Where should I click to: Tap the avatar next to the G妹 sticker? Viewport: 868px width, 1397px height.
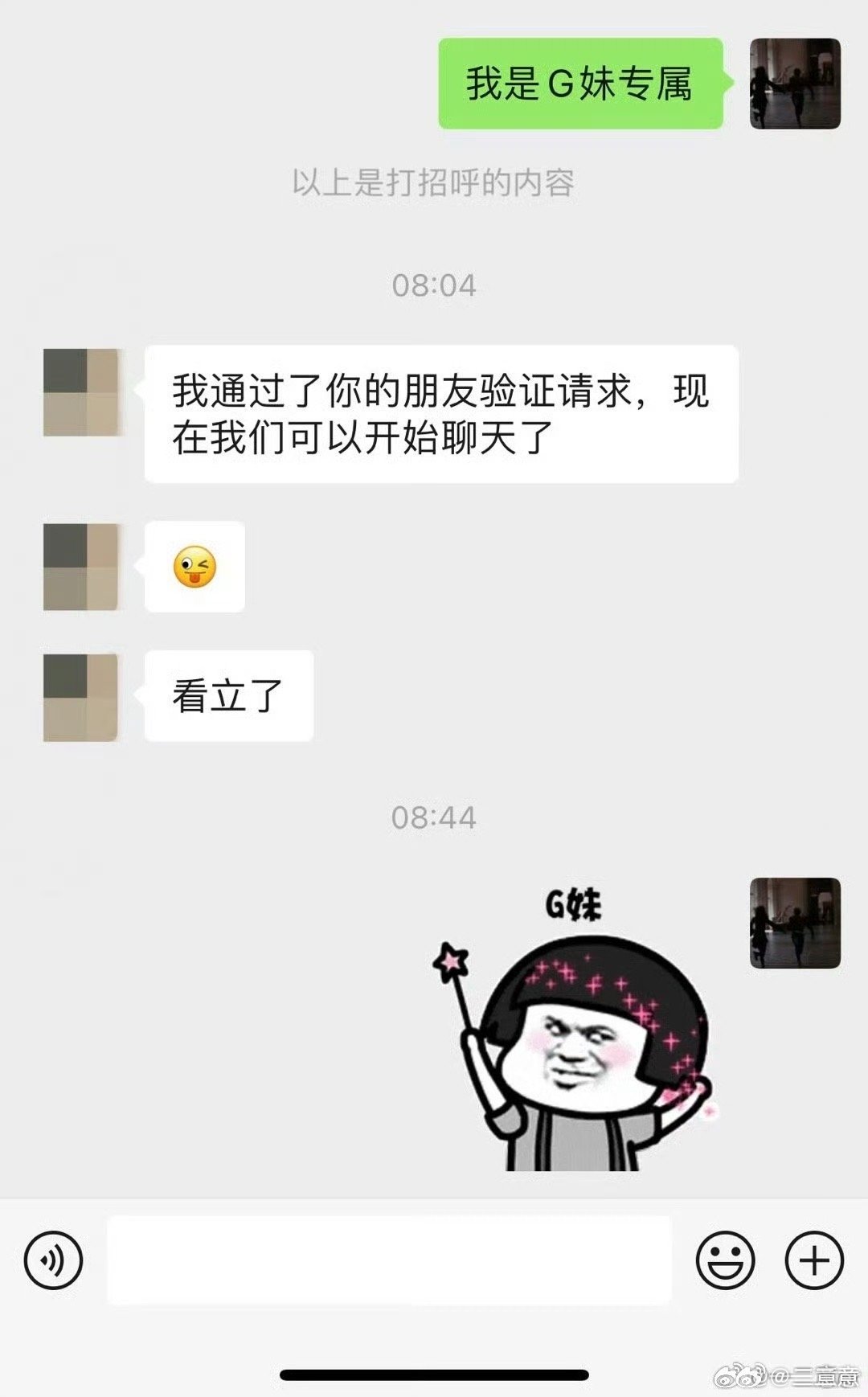click(x=794, y=923)
